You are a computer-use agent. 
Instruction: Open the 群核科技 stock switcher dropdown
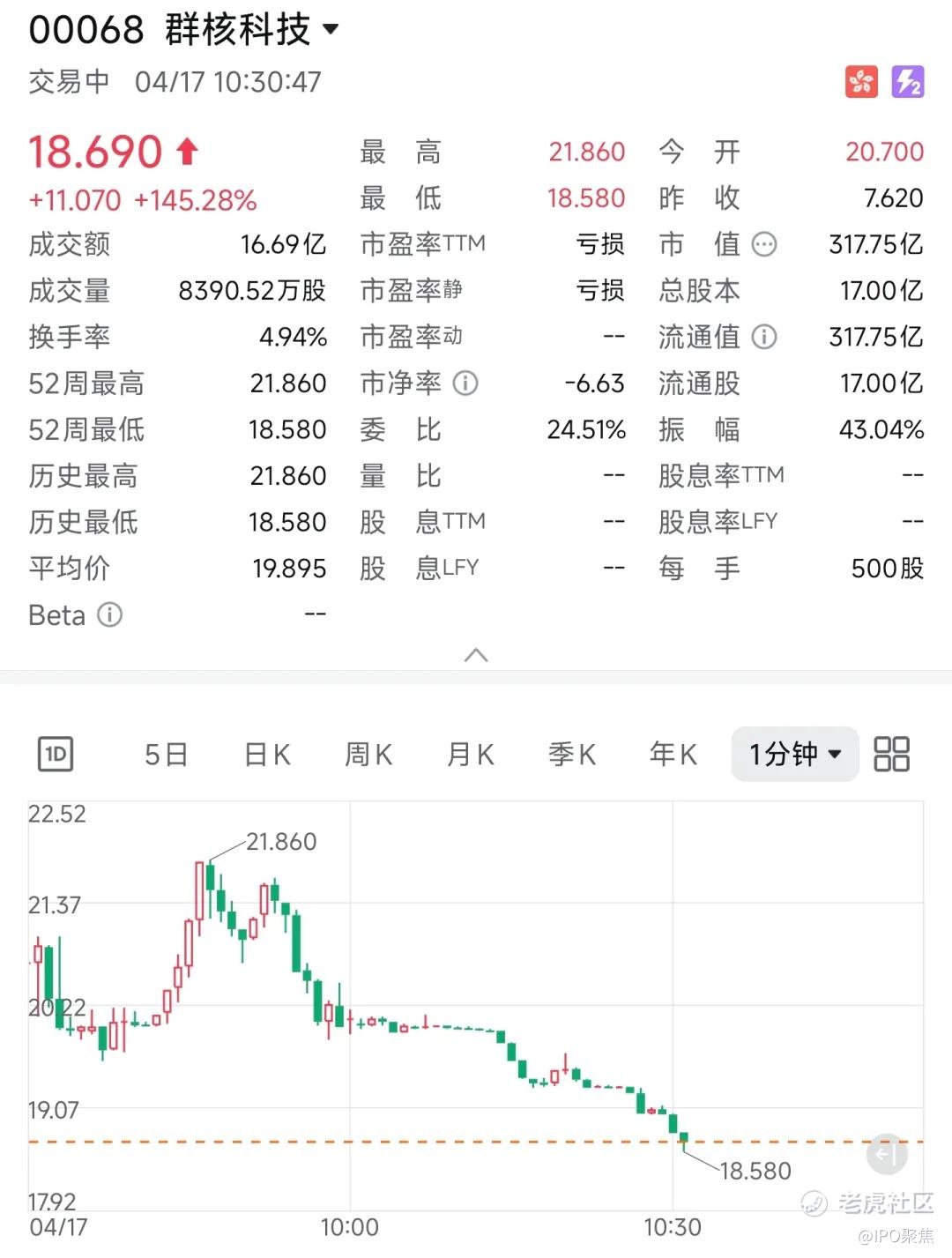click(331, 29)
